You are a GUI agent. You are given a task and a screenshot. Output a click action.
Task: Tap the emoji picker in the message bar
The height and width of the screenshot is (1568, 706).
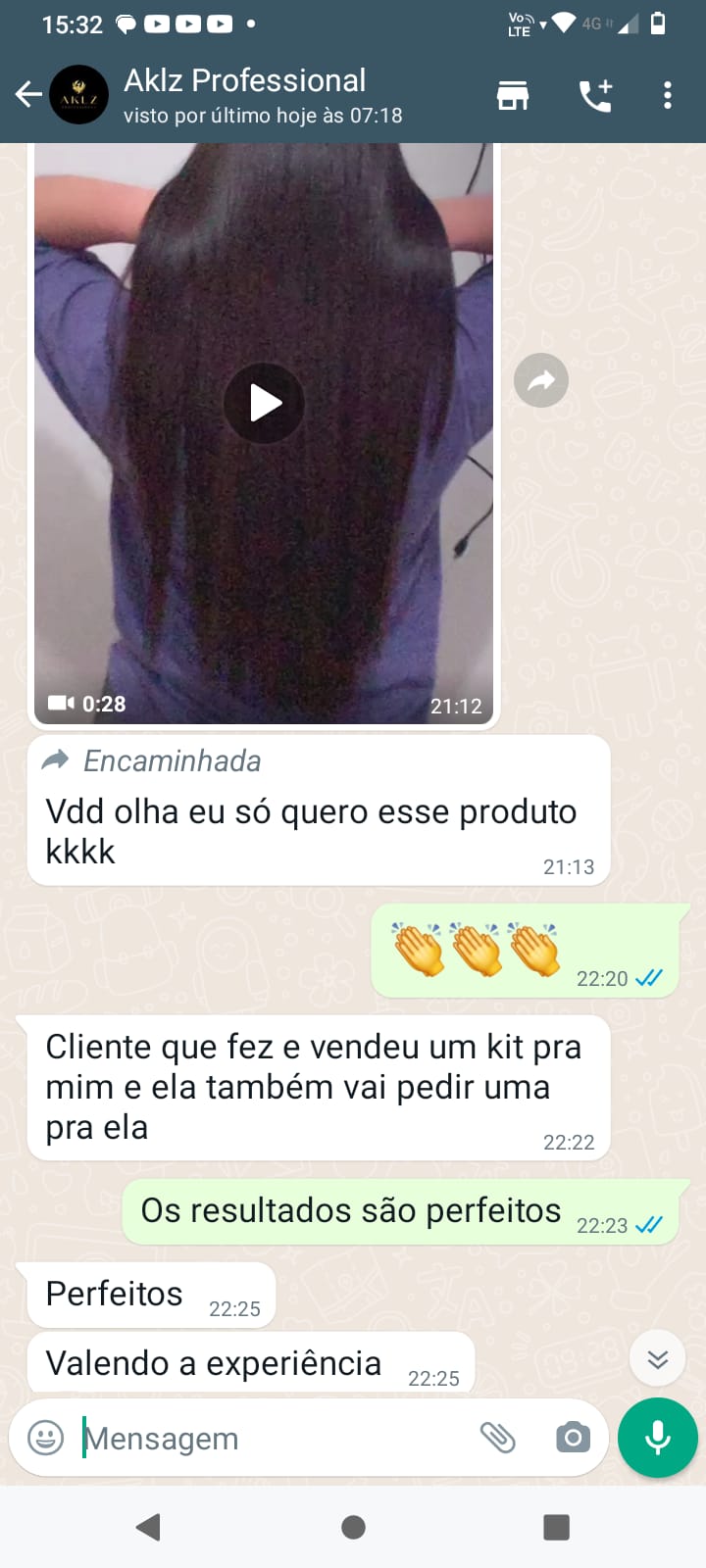coord(44,1438)
